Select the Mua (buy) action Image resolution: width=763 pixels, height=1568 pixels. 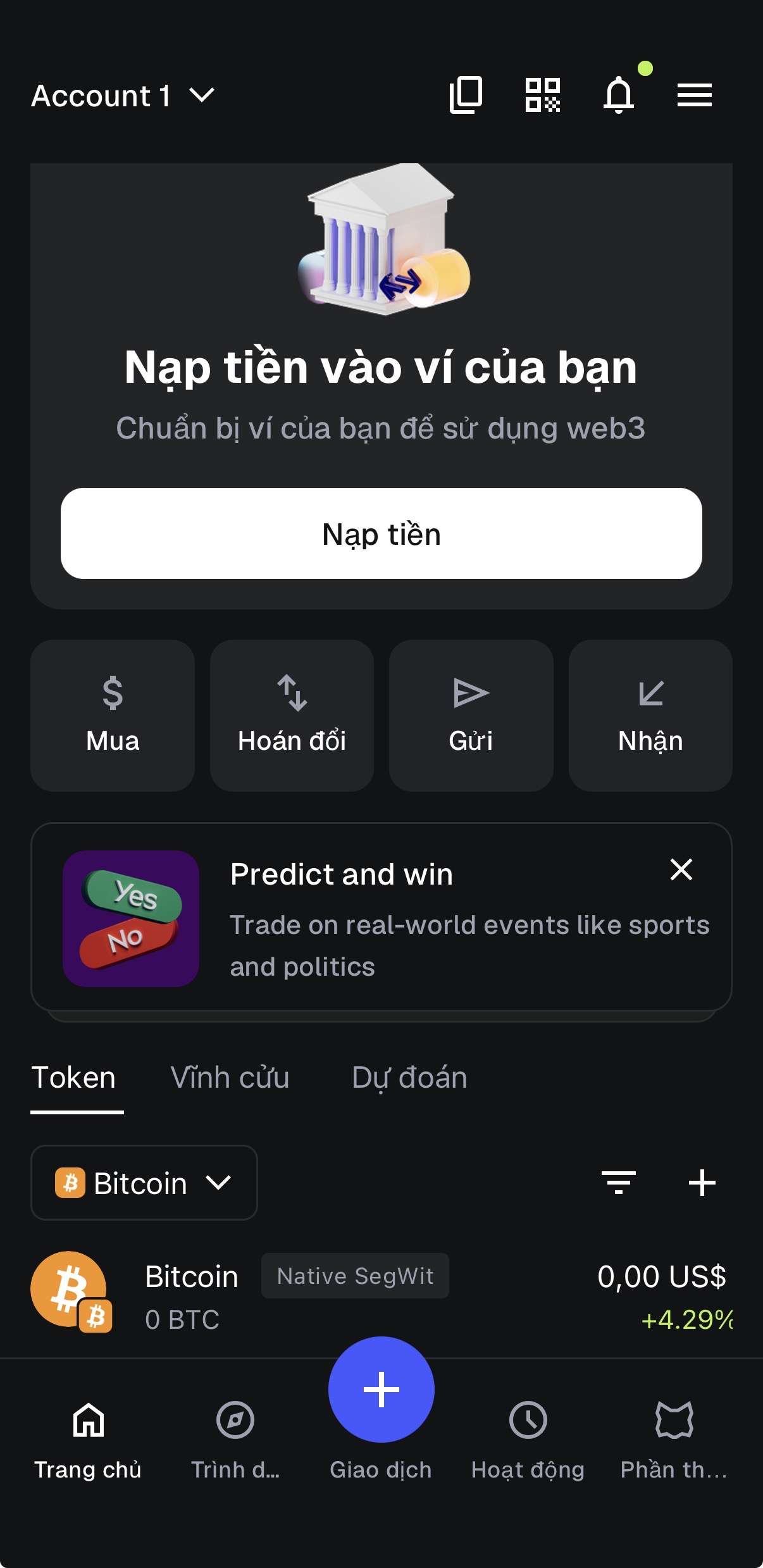pos(112,715)
